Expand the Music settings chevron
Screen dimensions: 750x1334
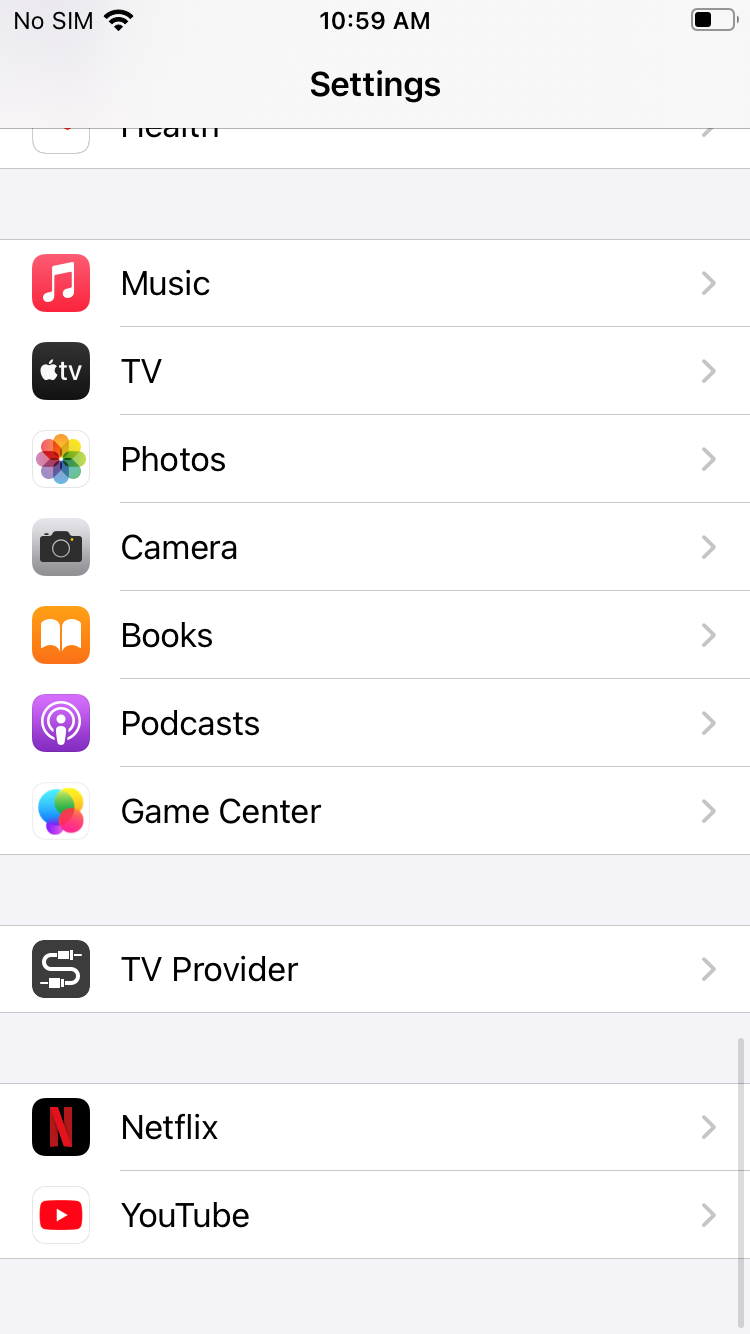click(x=709, y=283)
